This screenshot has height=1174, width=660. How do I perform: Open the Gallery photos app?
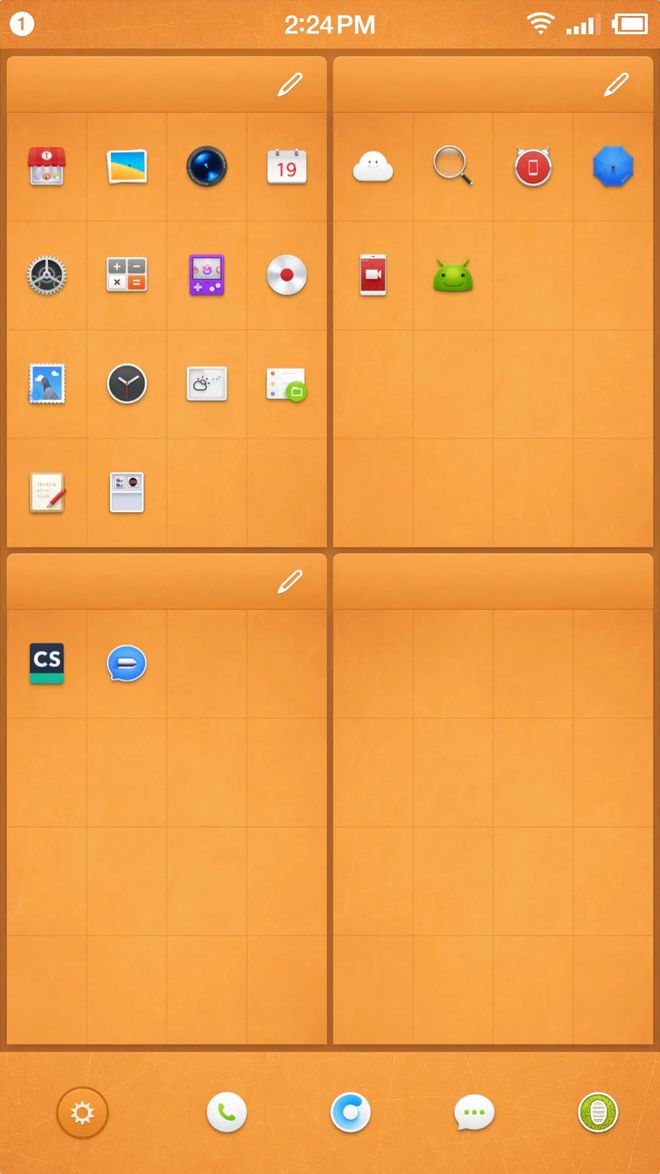[x=127, y=166]
